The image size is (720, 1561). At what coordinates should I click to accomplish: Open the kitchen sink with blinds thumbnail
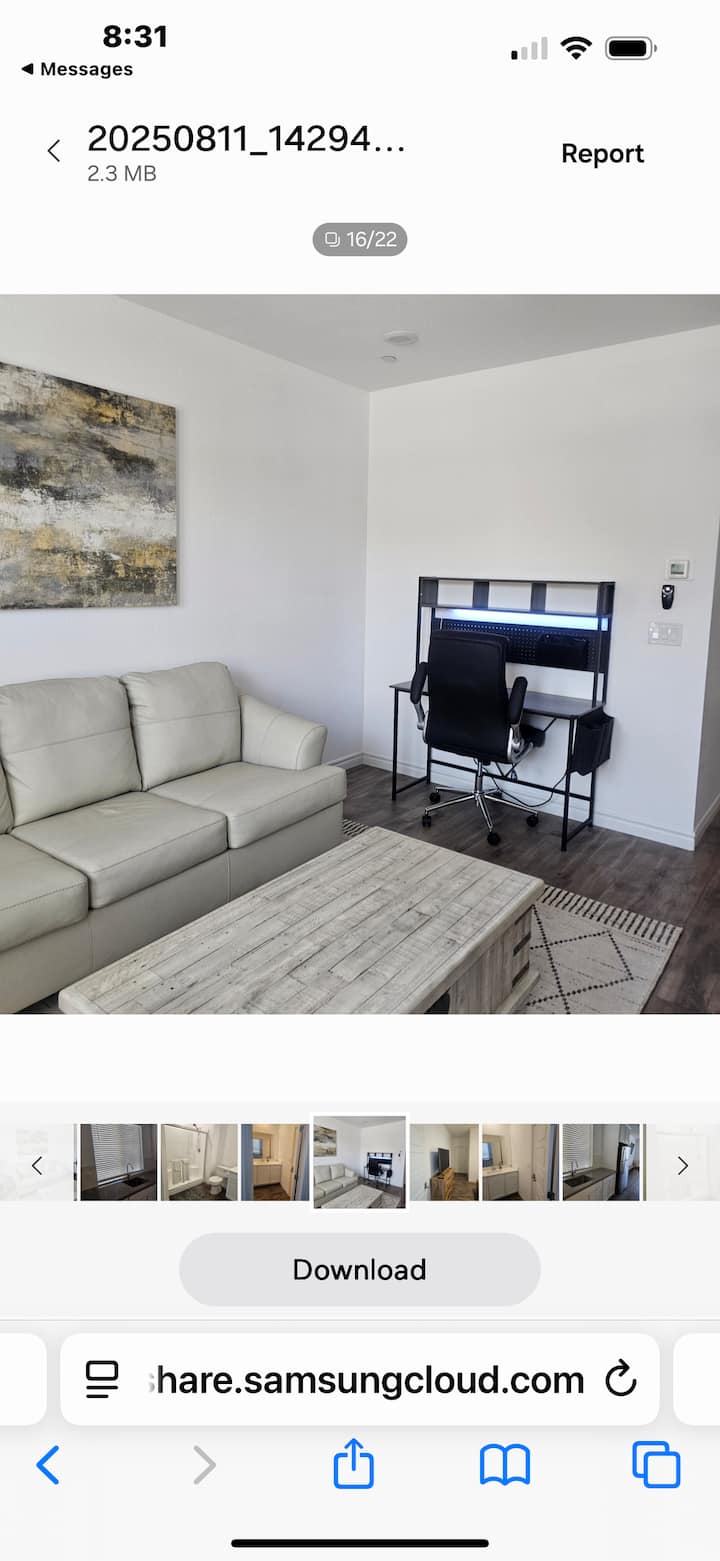pos(119,1162)
